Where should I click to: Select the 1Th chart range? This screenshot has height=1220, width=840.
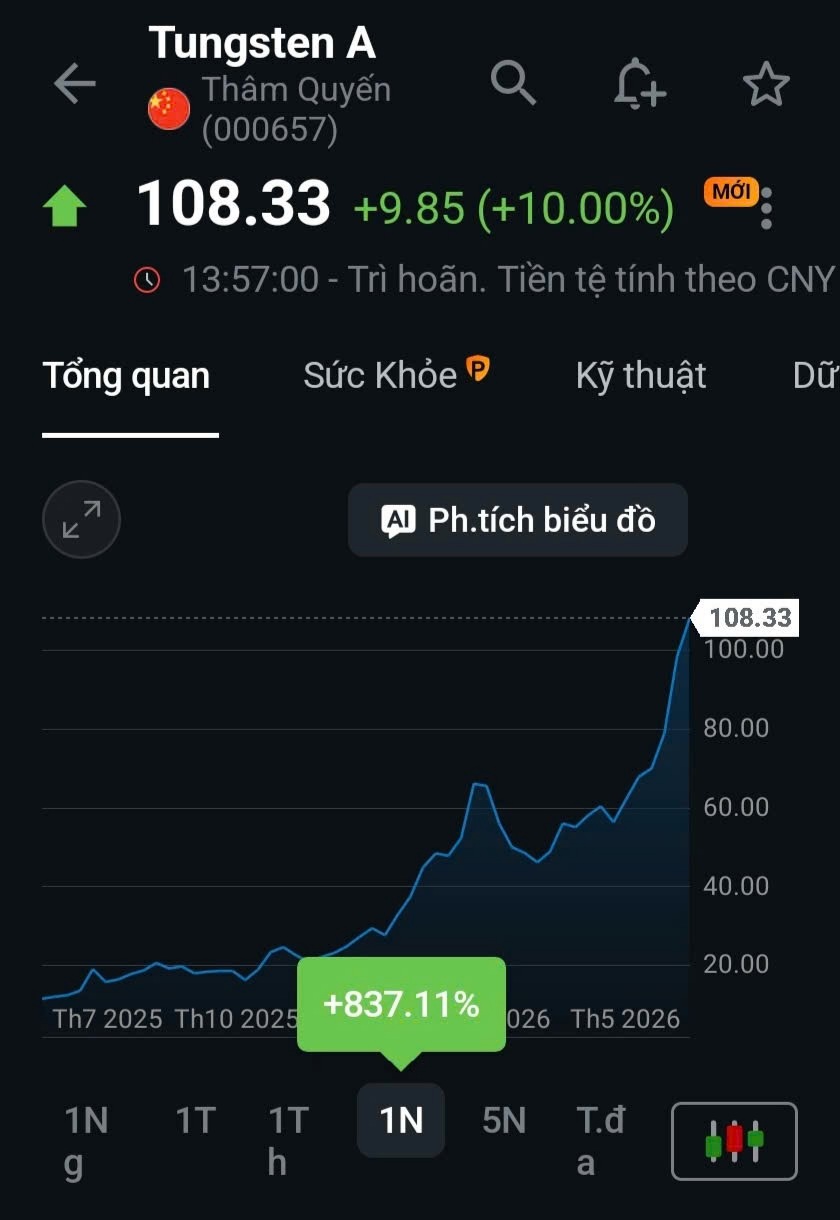click(x=288, y=1141)
